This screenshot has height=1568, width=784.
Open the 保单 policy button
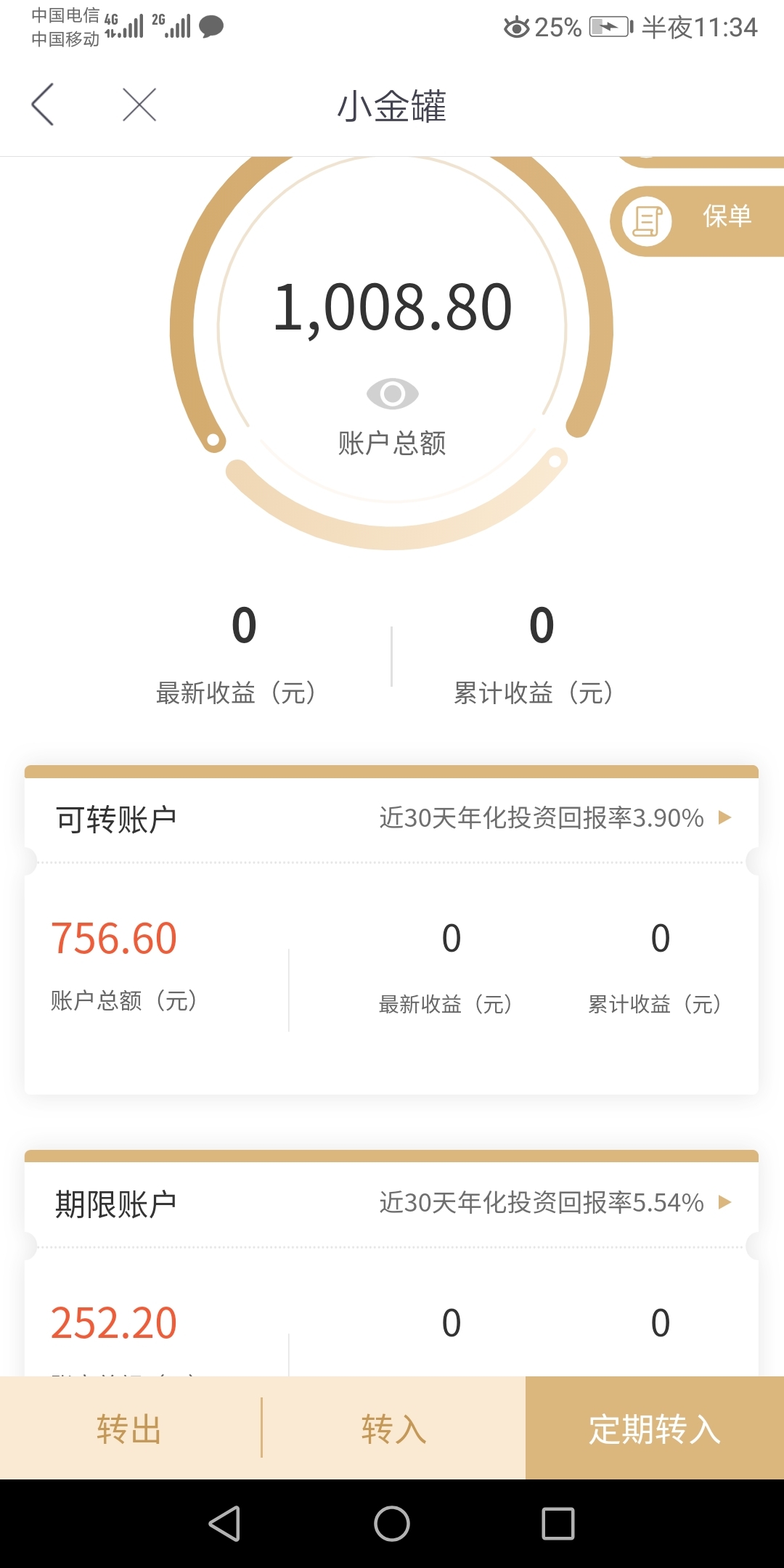tap(698, 221)
